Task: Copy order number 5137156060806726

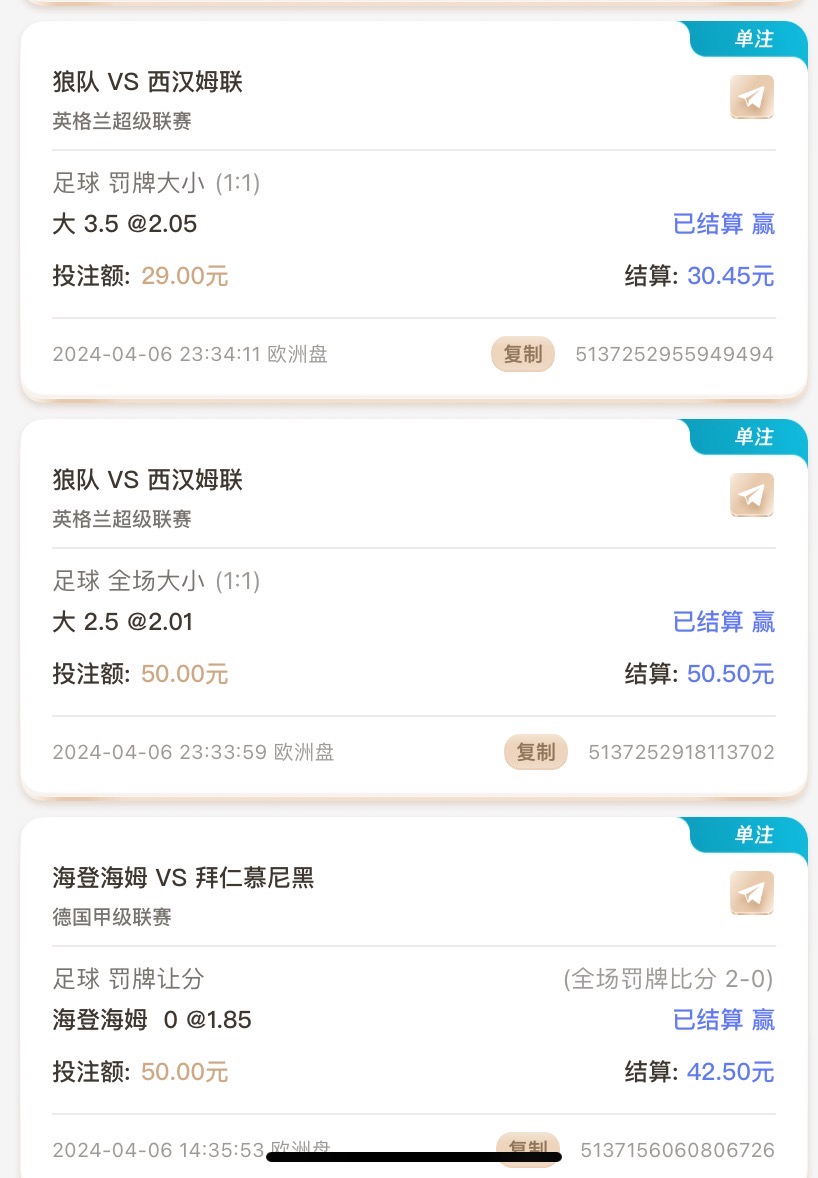Action: [x=528, y=1148]
